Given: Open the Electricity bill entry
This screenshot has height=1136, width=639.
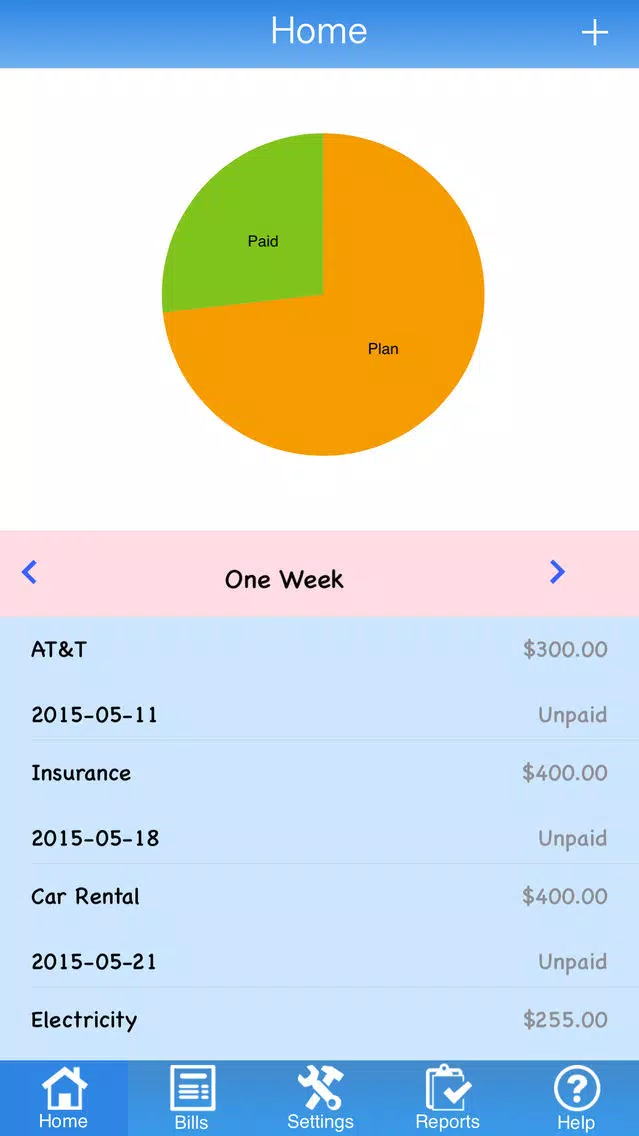Looking at the screenshot, I should pyautogui.click(x=320, y=1024).
